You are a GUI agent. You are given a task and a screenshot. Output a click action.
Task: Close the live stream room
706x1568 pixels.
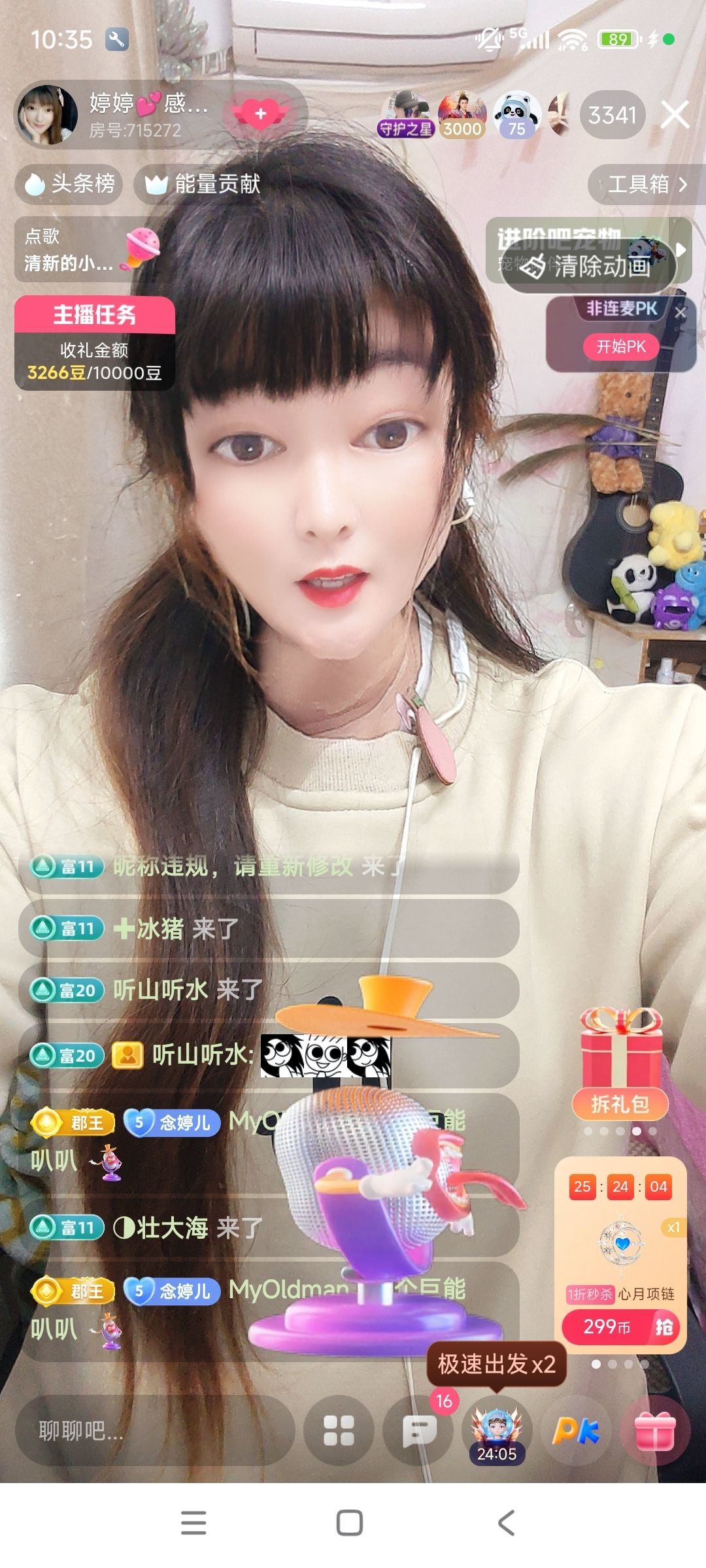point(675,115)
